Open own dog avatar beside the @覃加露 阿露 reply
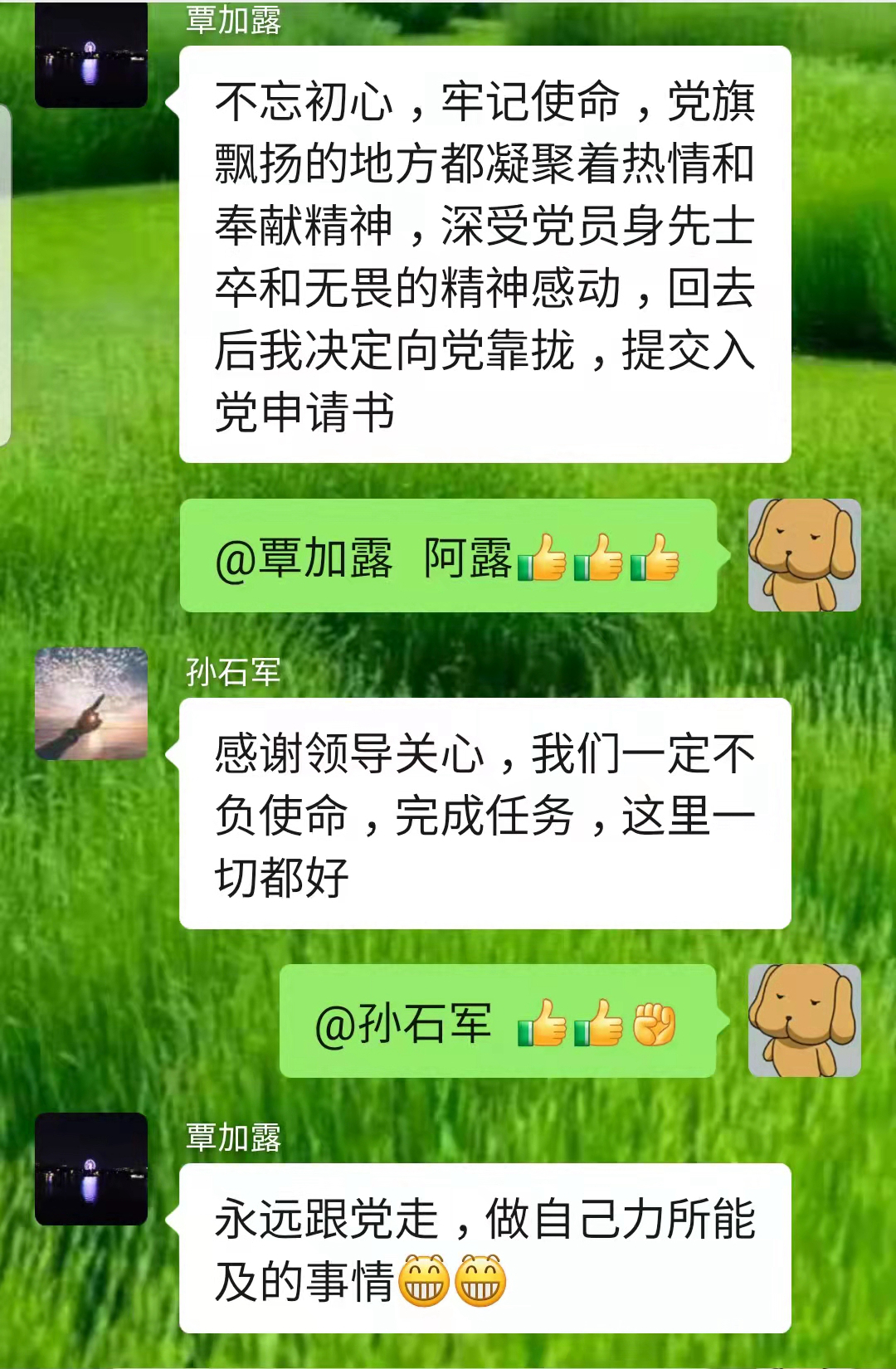The width and height of the screenshot is (896, 1369). tap(804, 555)
